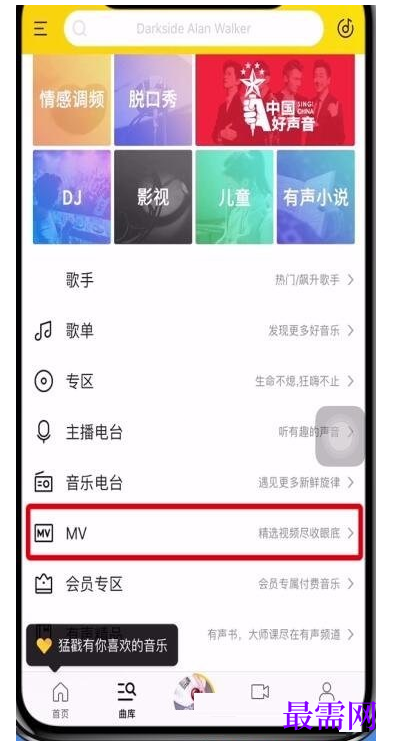Viewport: 395px width, 747px height.
Task: Open the 影视 category tile
Action: [x=153, y=197]
